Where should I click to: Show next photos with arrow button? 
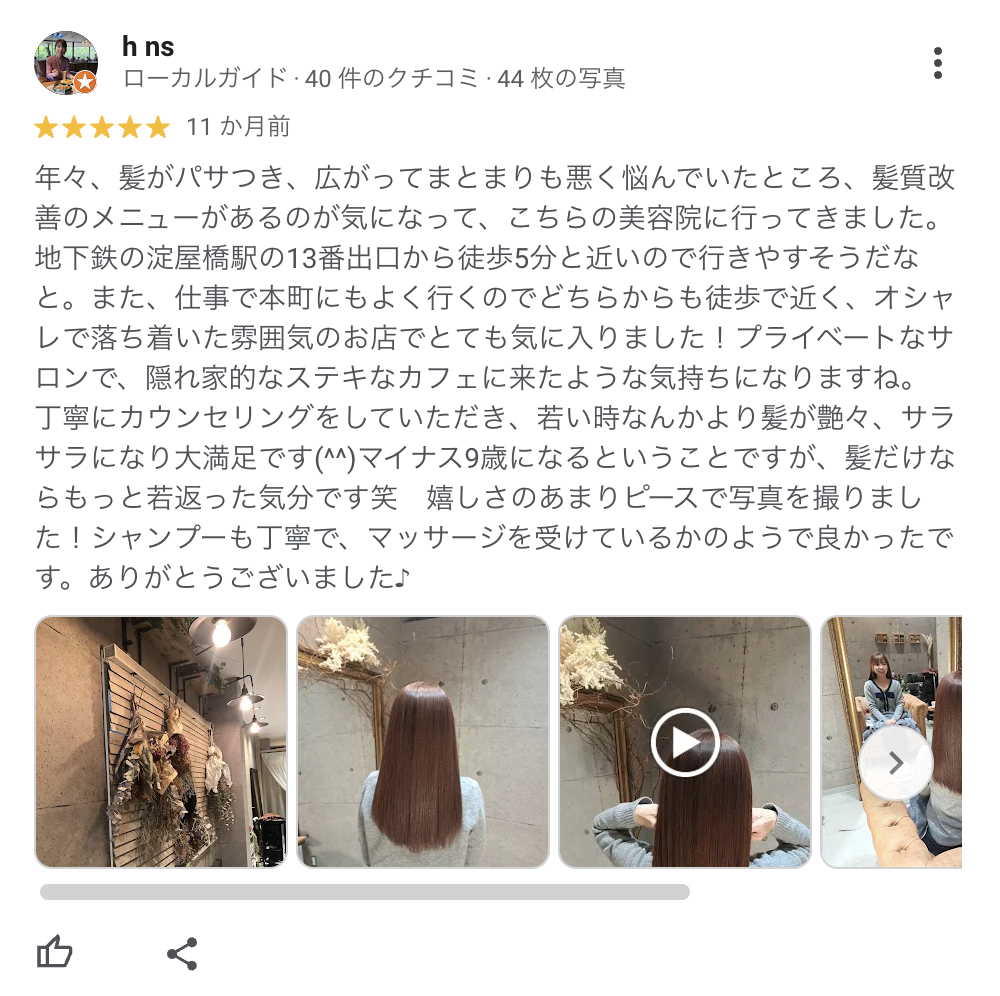point(895,763)
